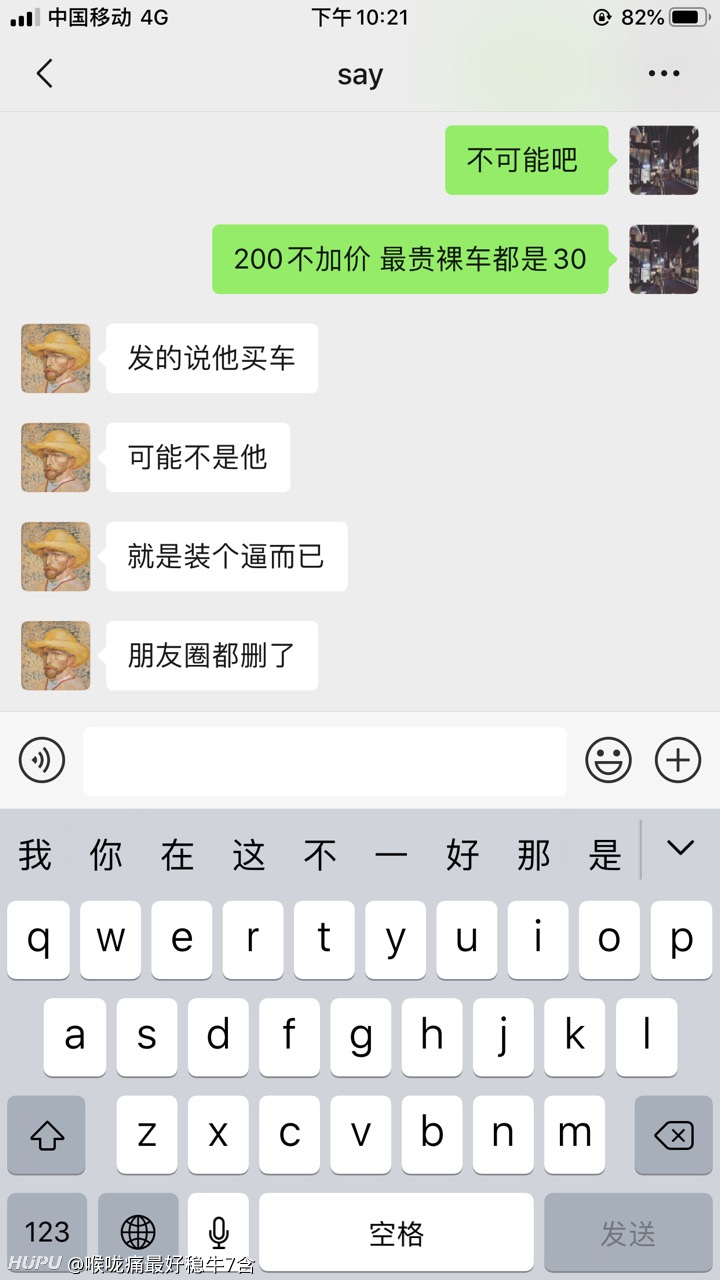The height and width of the screenshot is (1280, 720).
Task: Open my avatar beside 不可能吧
Action: tap(664, 160)
